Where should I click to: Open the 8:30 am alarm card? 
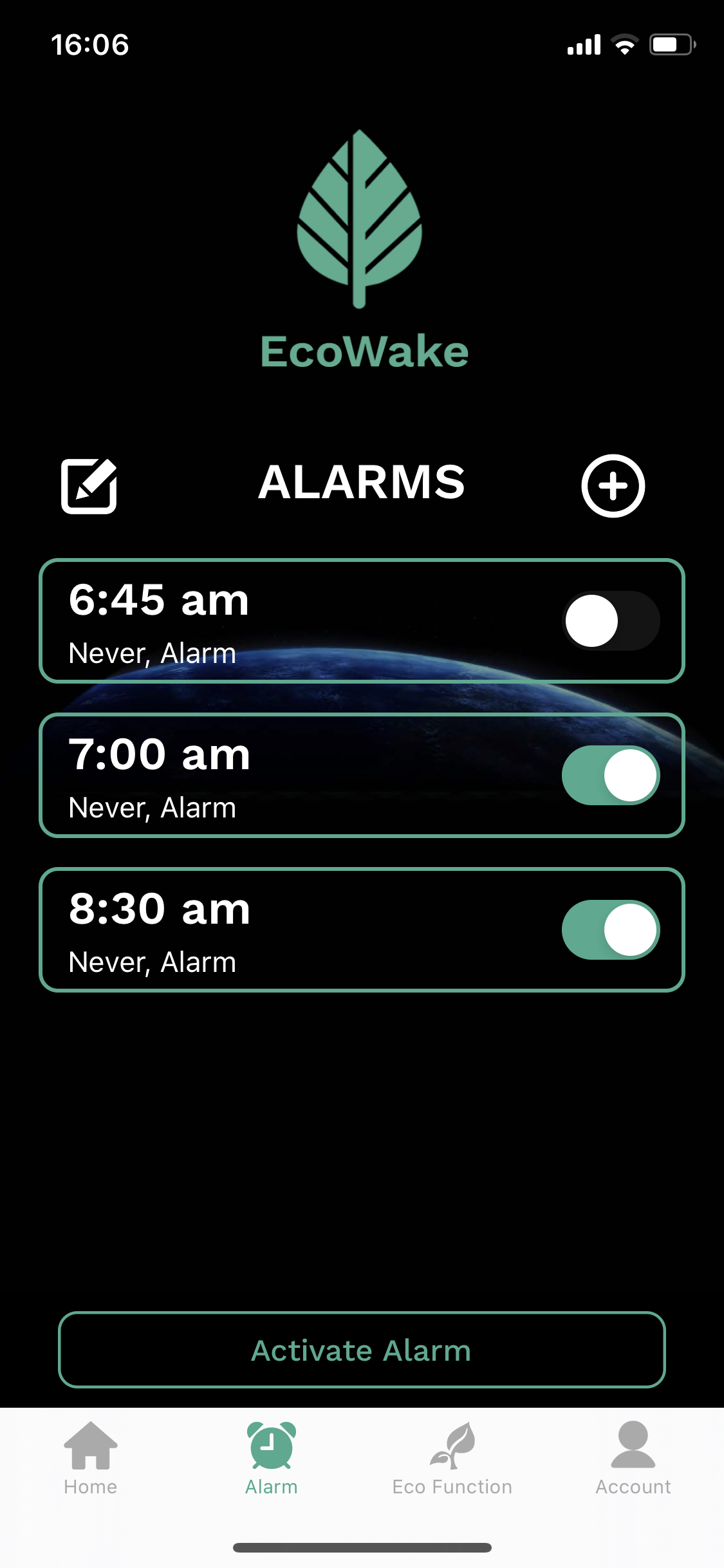coord(362,929)
